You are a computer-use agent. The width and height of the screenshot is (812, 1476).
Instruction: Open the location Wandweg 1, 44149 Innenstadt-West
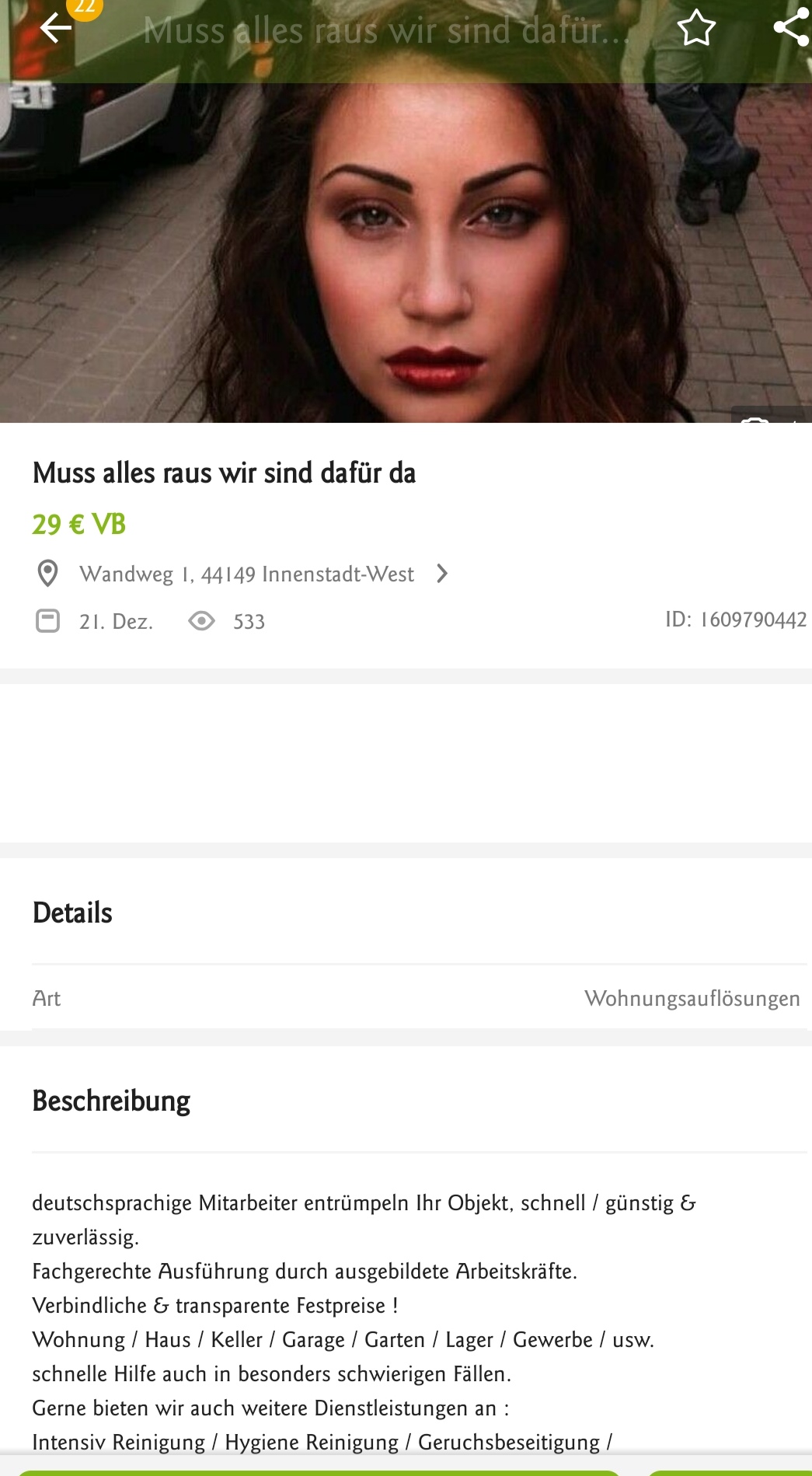pyautogui.click(x=242, y=574)
